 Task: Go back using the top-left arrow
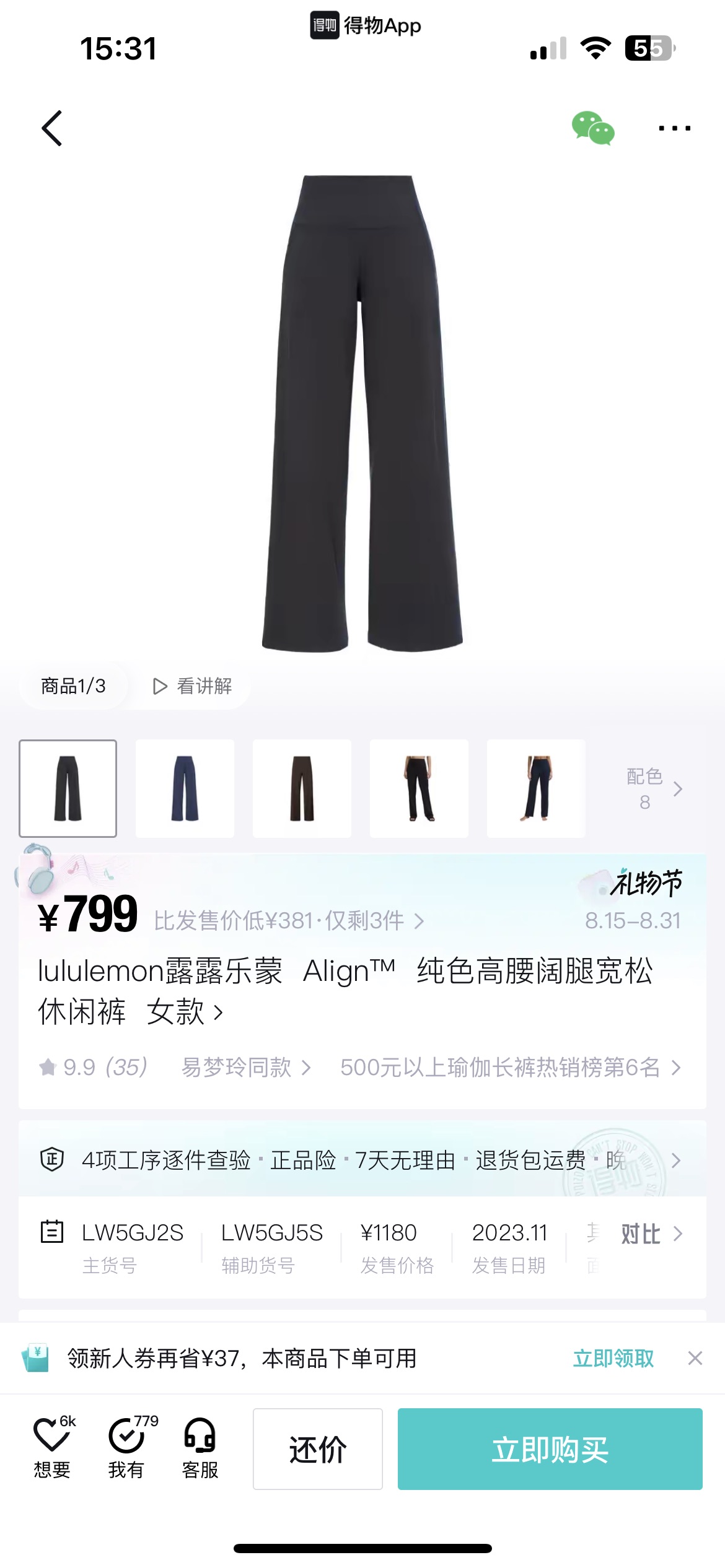(x=52, y=128)
